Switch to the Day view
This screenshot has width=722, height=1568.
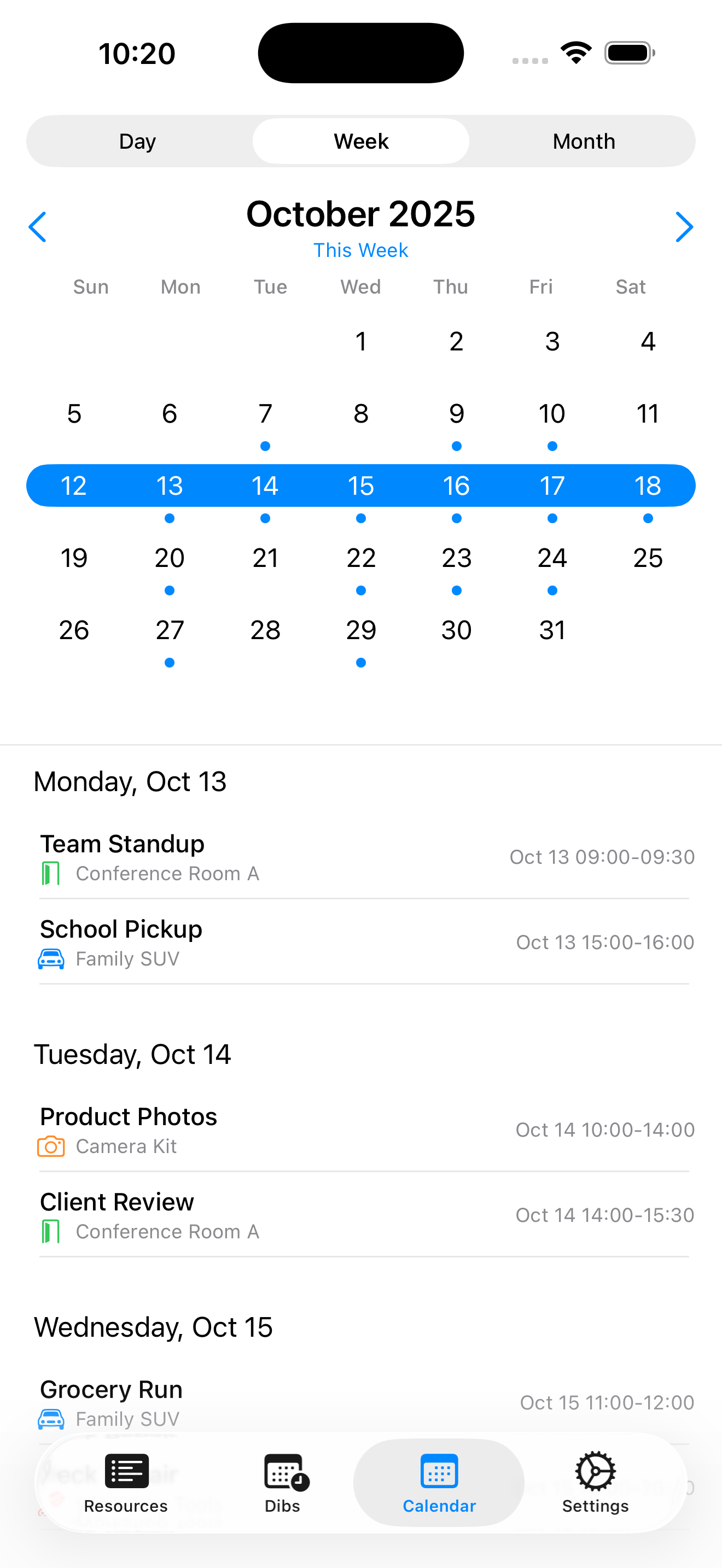pos(138,141)
